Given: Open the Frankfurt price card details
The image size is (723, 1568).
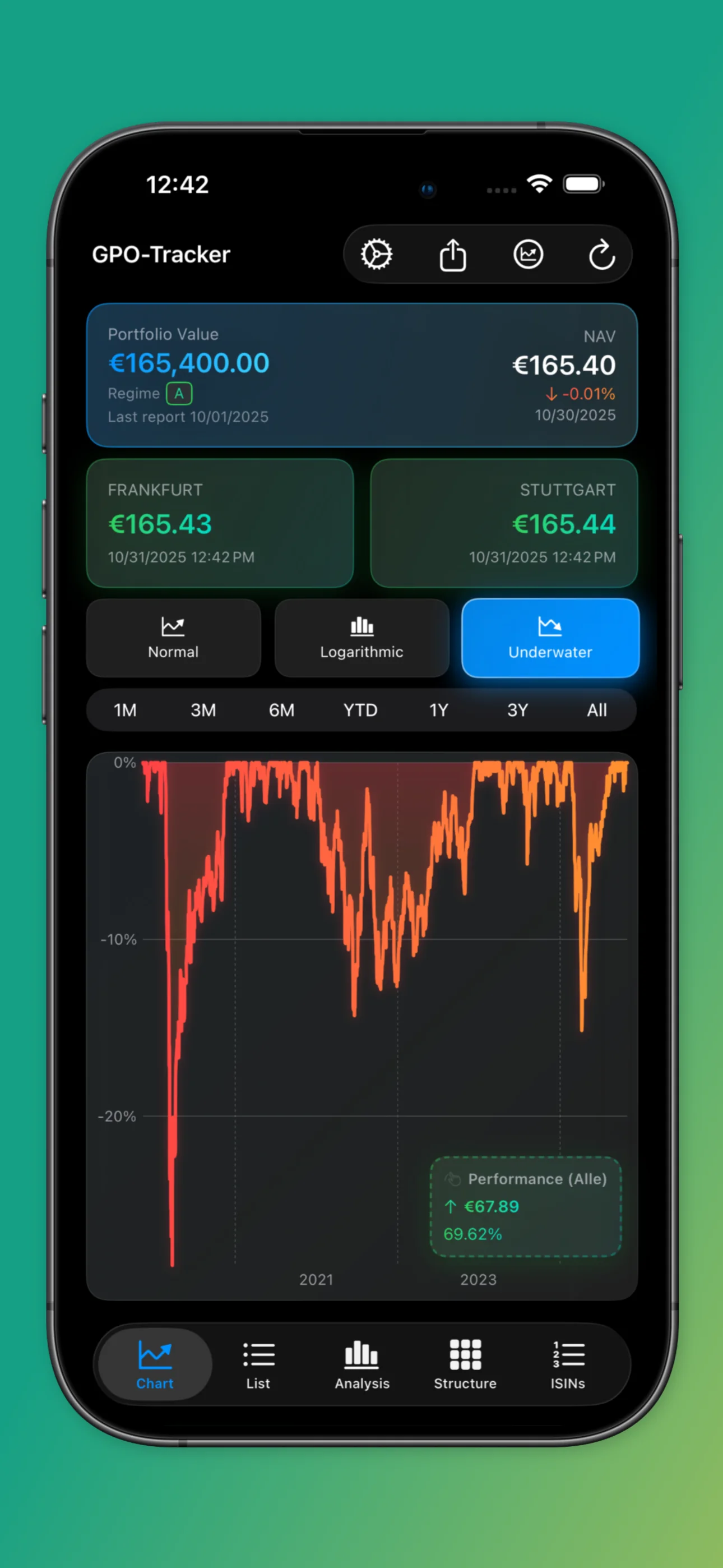Looking at the screenshot, I should [x=220, y=523].
